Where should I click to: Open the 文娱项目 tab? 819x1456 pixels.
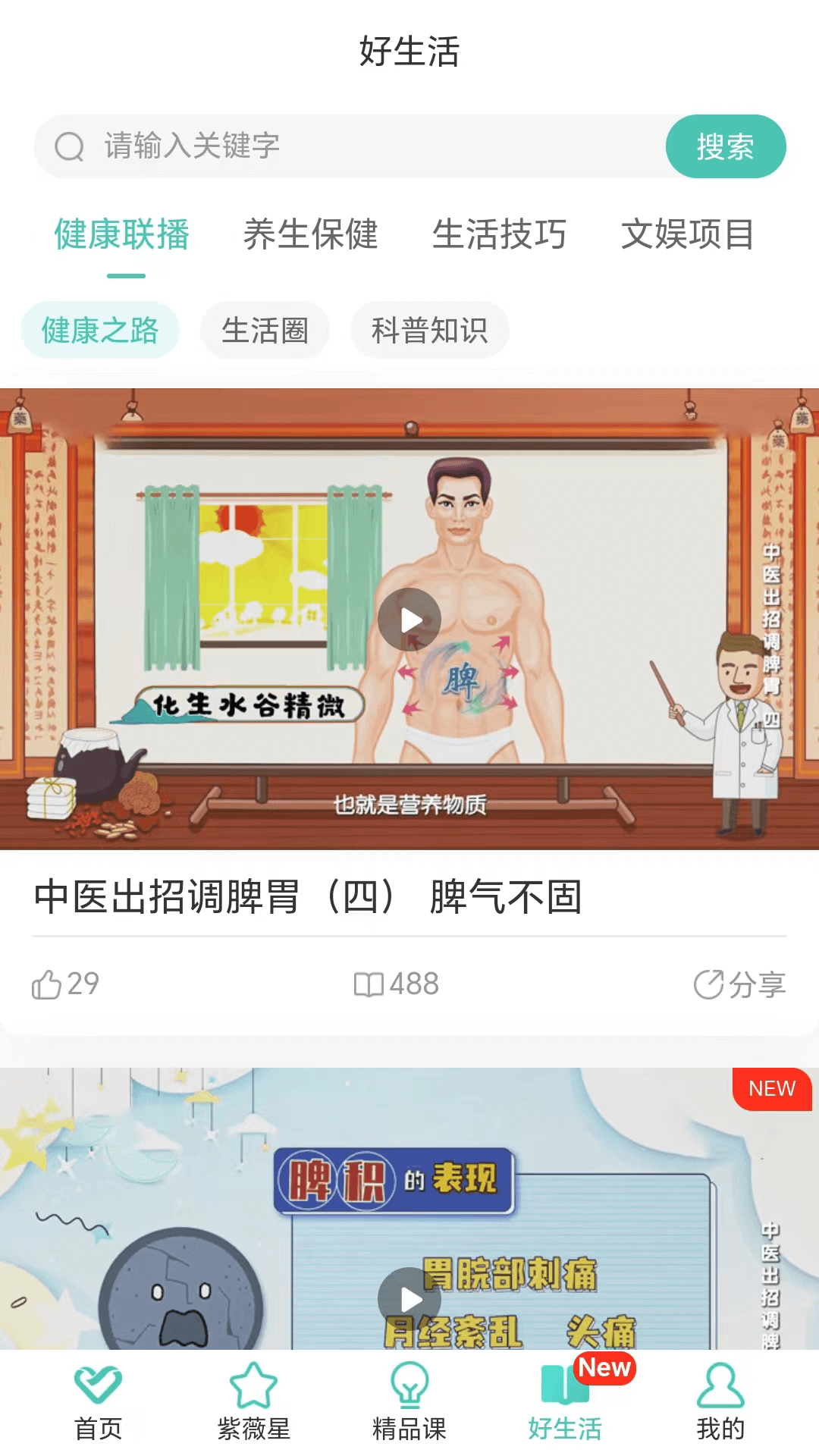[x=689, y=235]
